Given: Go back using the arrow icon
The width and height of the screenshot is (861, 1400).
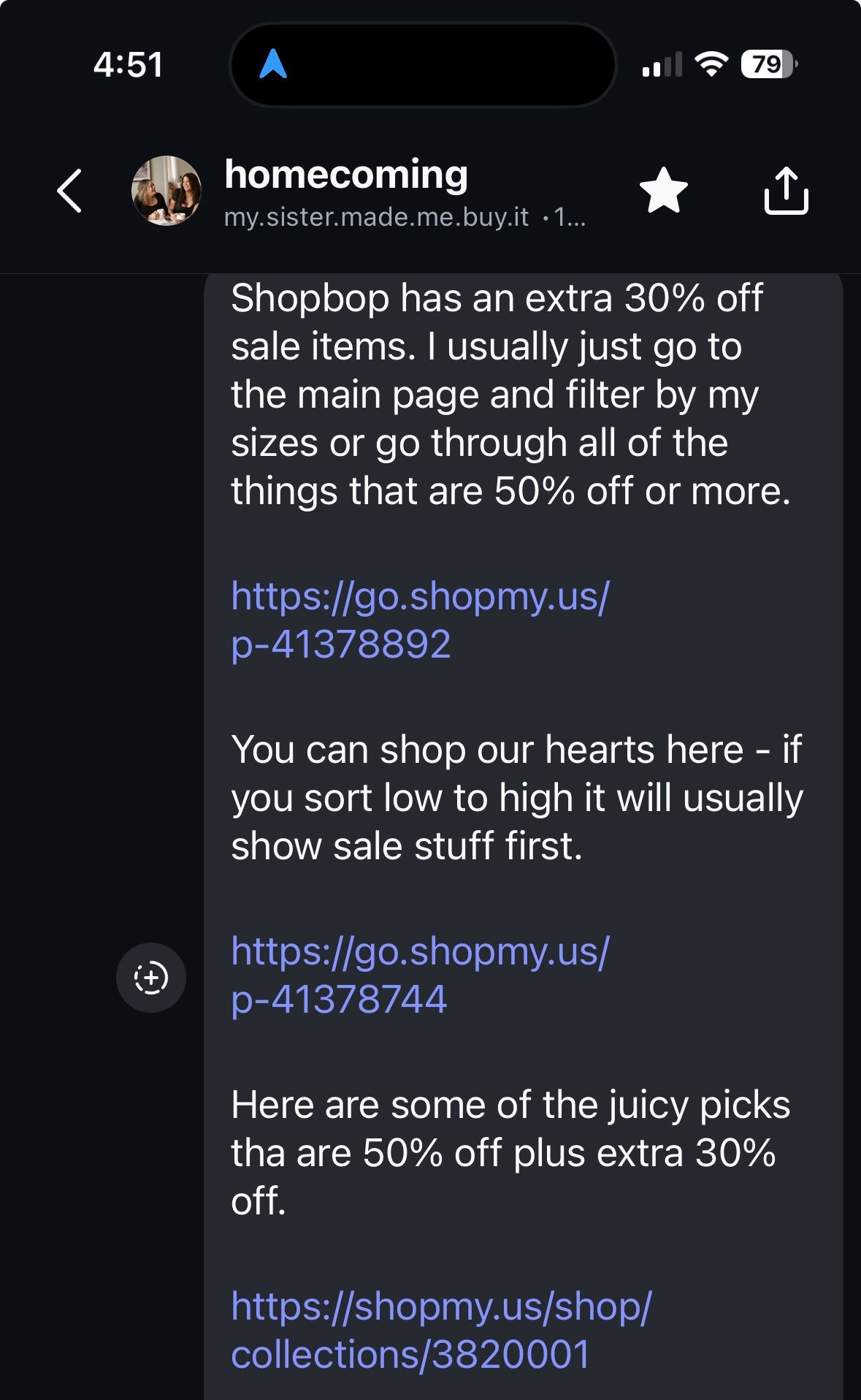Looking at the screenshot, I should pos(69,191).
